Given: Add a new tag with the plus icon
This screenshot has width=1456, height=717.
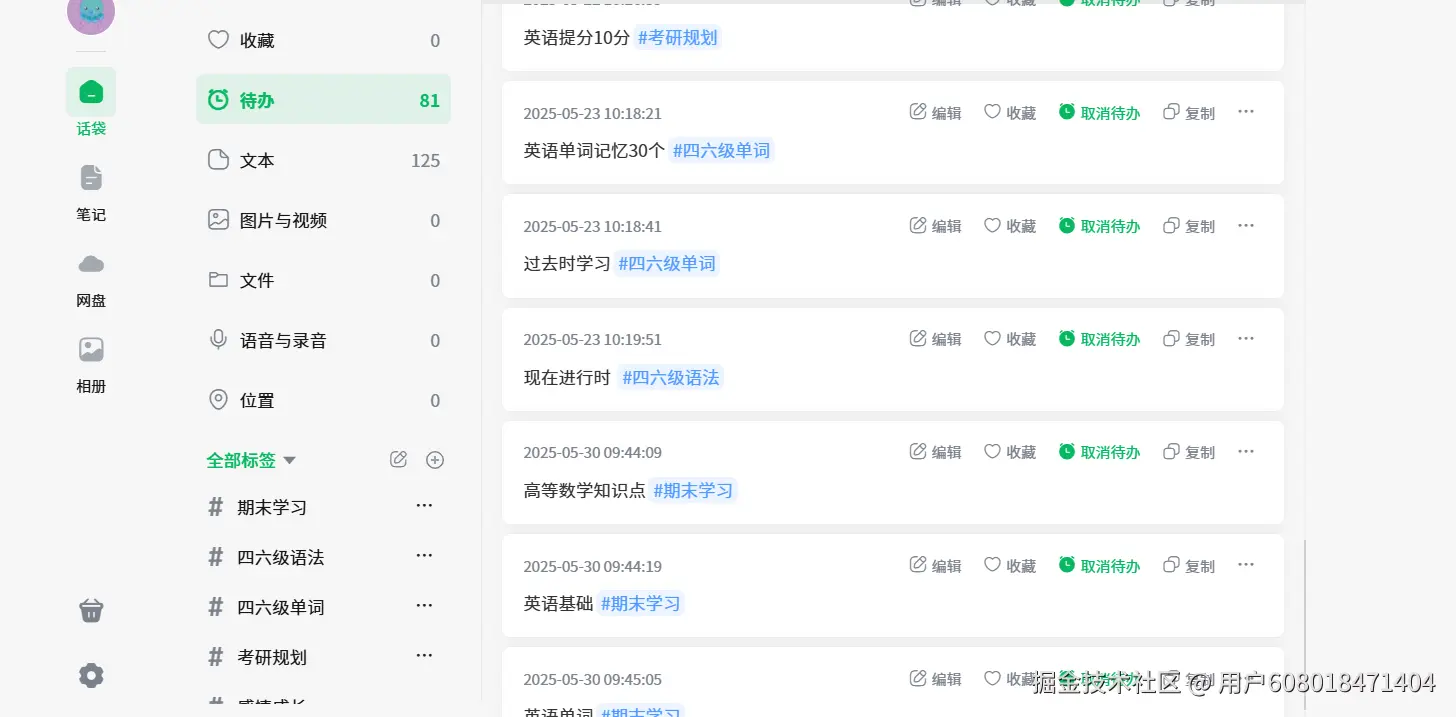Looking at the screenshot, I should click(x=435, y=460).
